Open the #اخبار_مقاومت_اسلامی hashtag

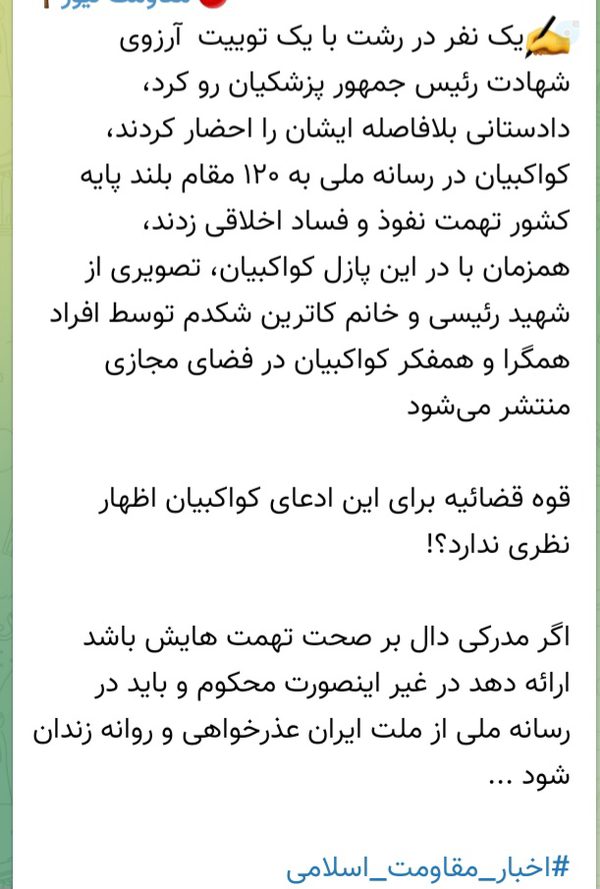[x=427, y=866]
